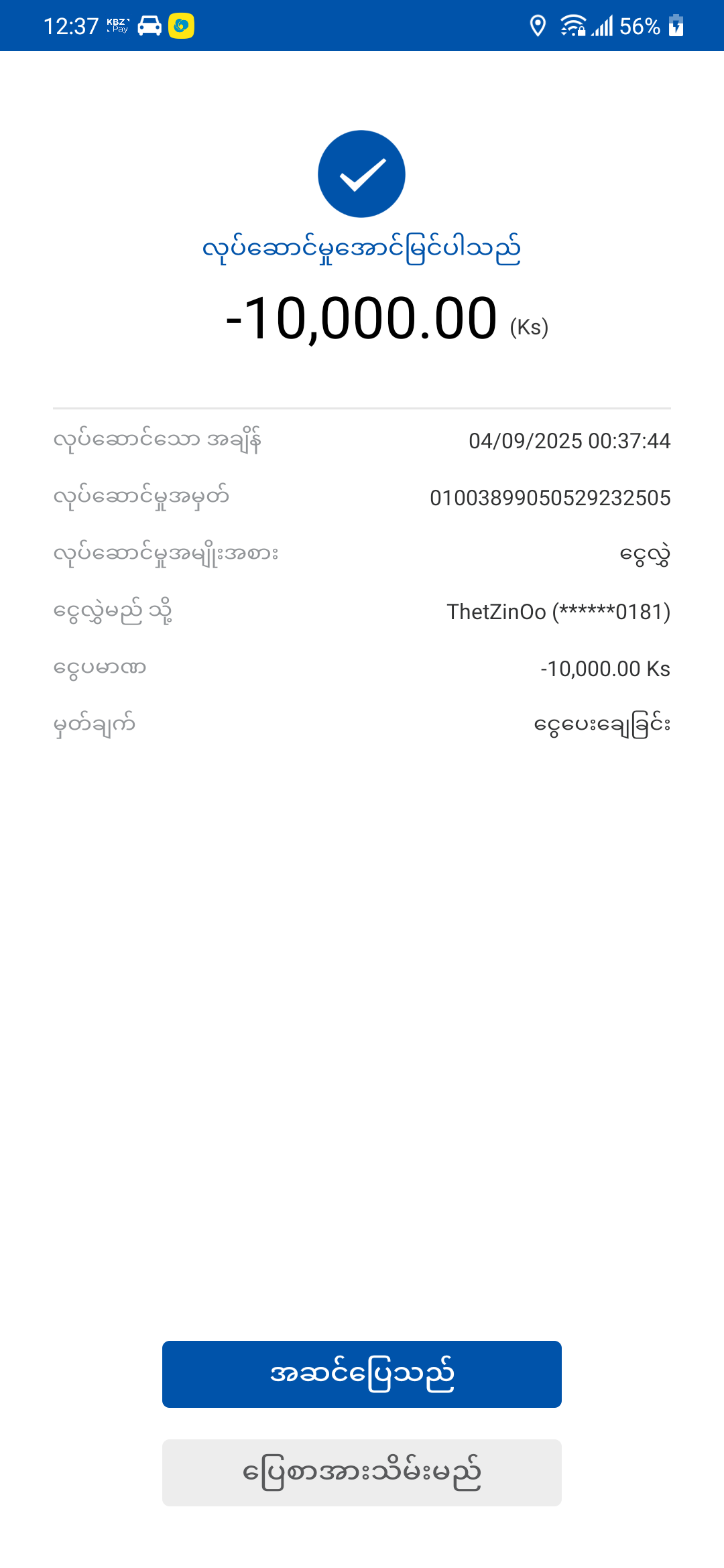Screen dimensions: 724x1568
Task: Tap the blue အဆင်ပြေသည် confirm button
Action: 362,1374
